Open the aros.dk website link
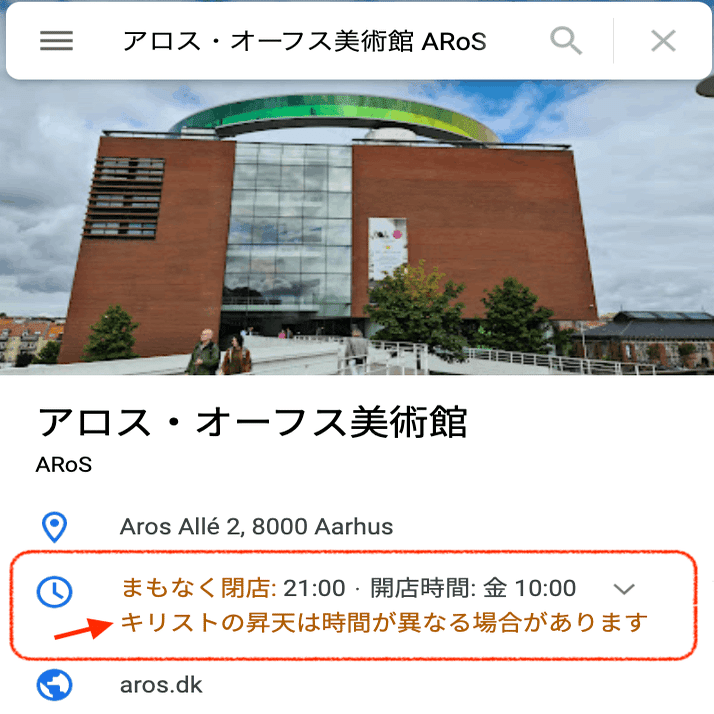Viewport: 714px width, 714px height. coord(161,686)
